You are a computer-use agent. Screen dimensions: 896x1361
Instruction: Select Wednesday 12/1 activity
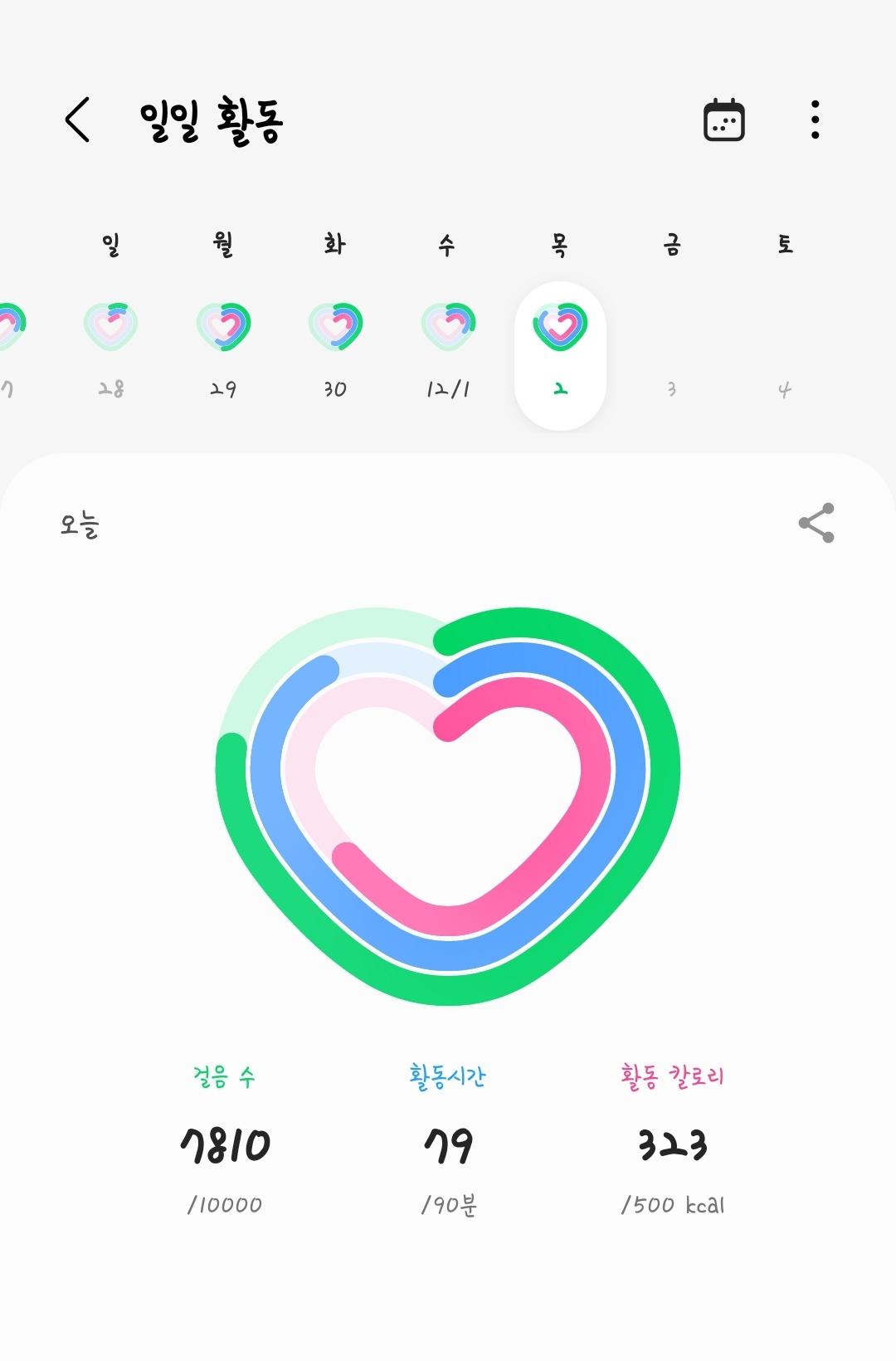[448, 349]
